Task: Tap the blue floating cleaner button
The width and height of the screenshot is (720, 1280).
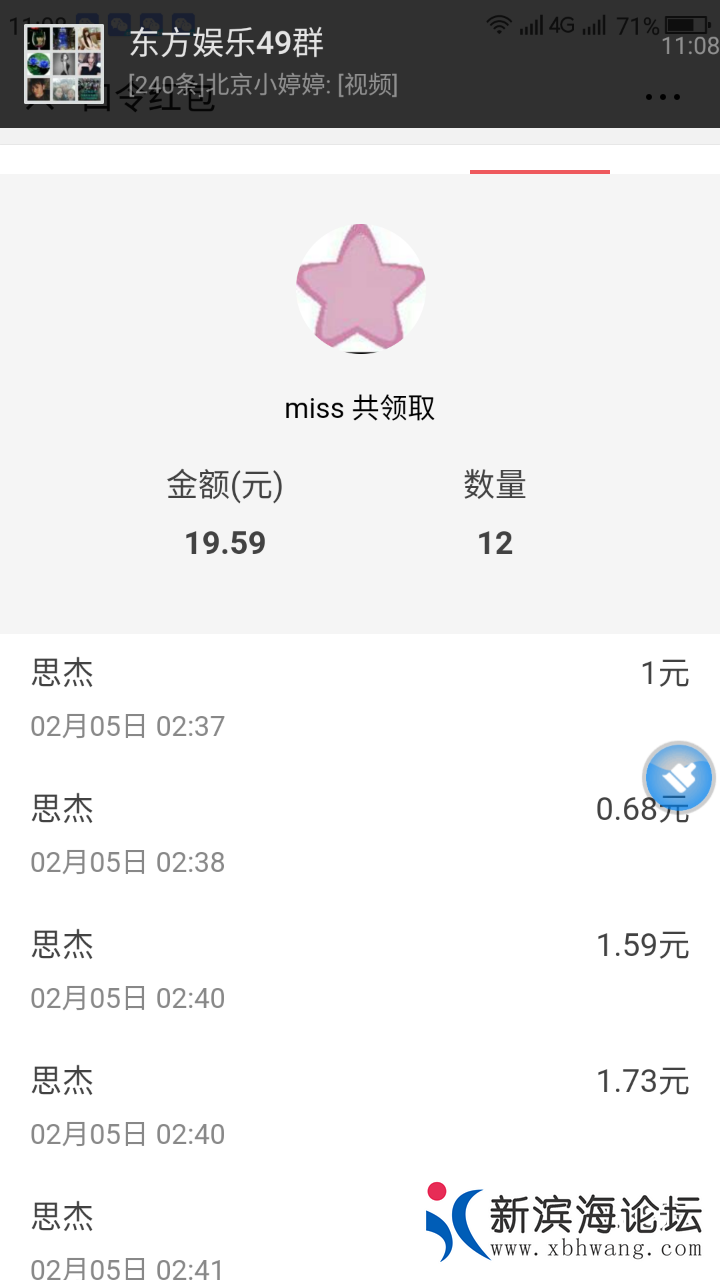Action: (679, 777)
